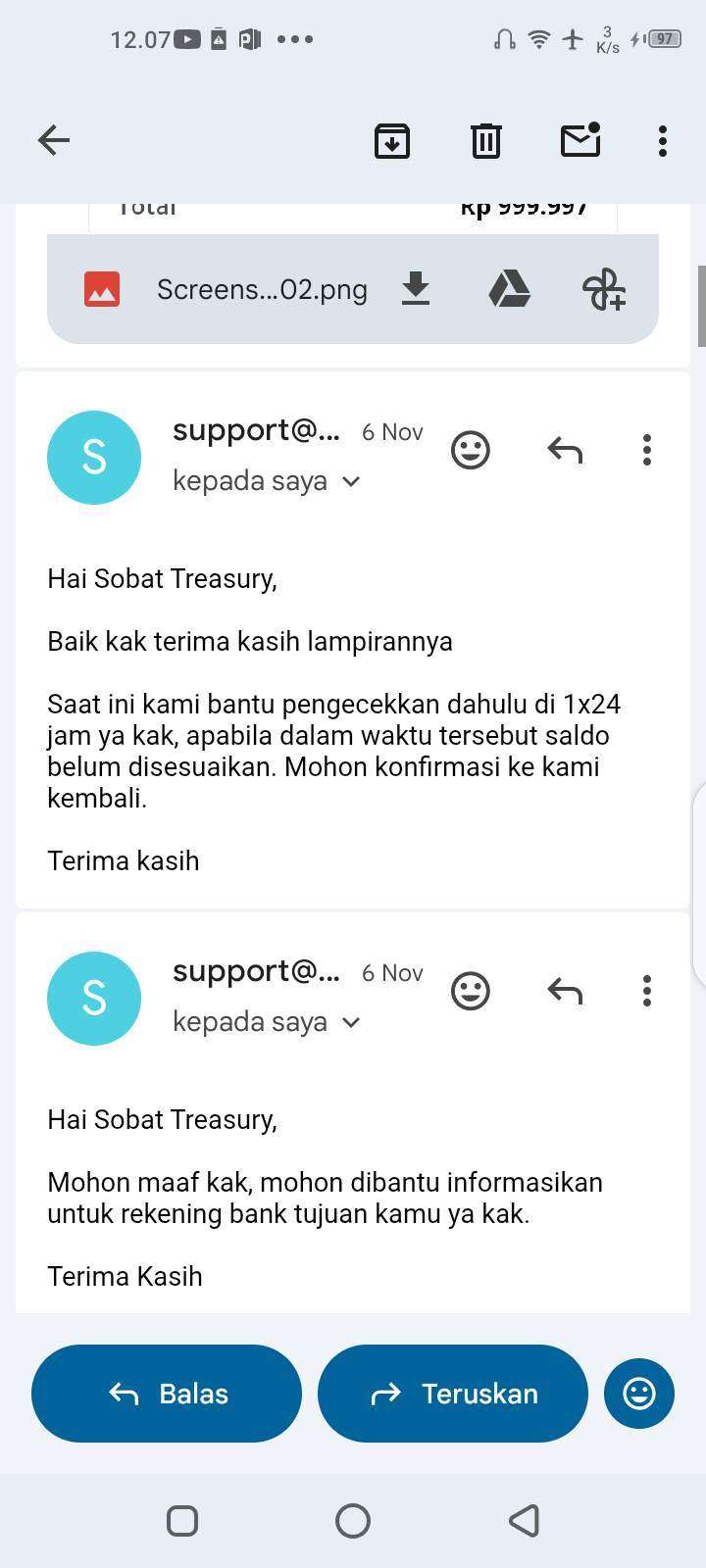
Task: Open more options for the "Baik kak terima kasih" message
Action: pos(646,450)
